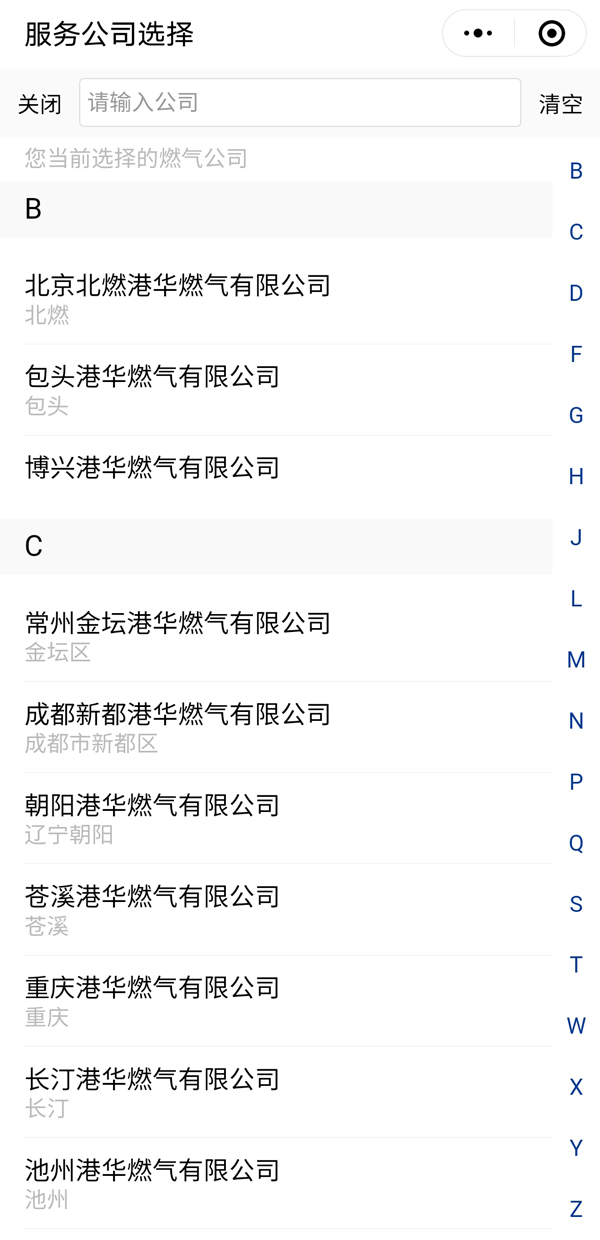This screenshot has width=600, height=1240.
Task: Close the mini program via circle icon
Action: (551, 34)
